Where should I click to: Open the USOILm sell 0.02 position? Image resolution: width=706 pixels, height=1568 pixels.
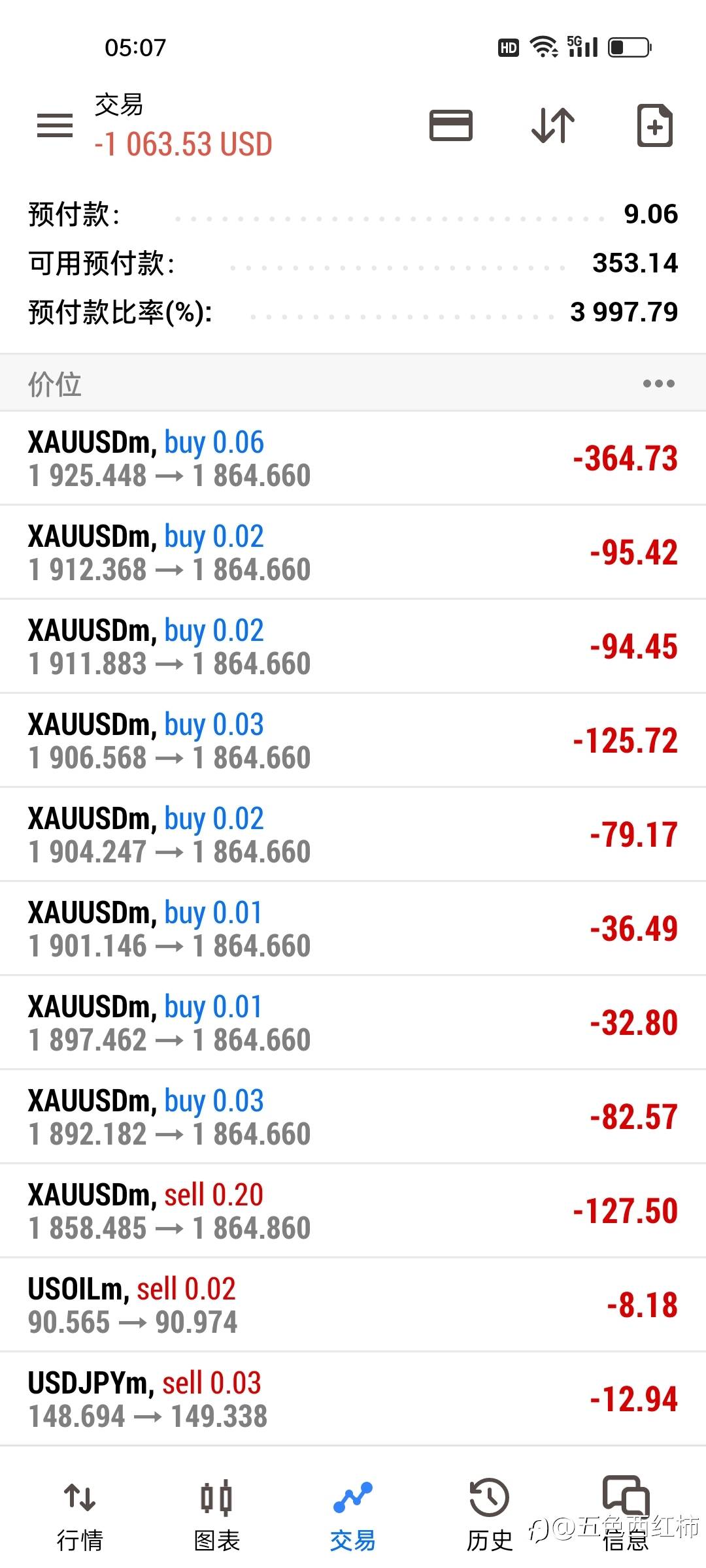point(353,1305)
